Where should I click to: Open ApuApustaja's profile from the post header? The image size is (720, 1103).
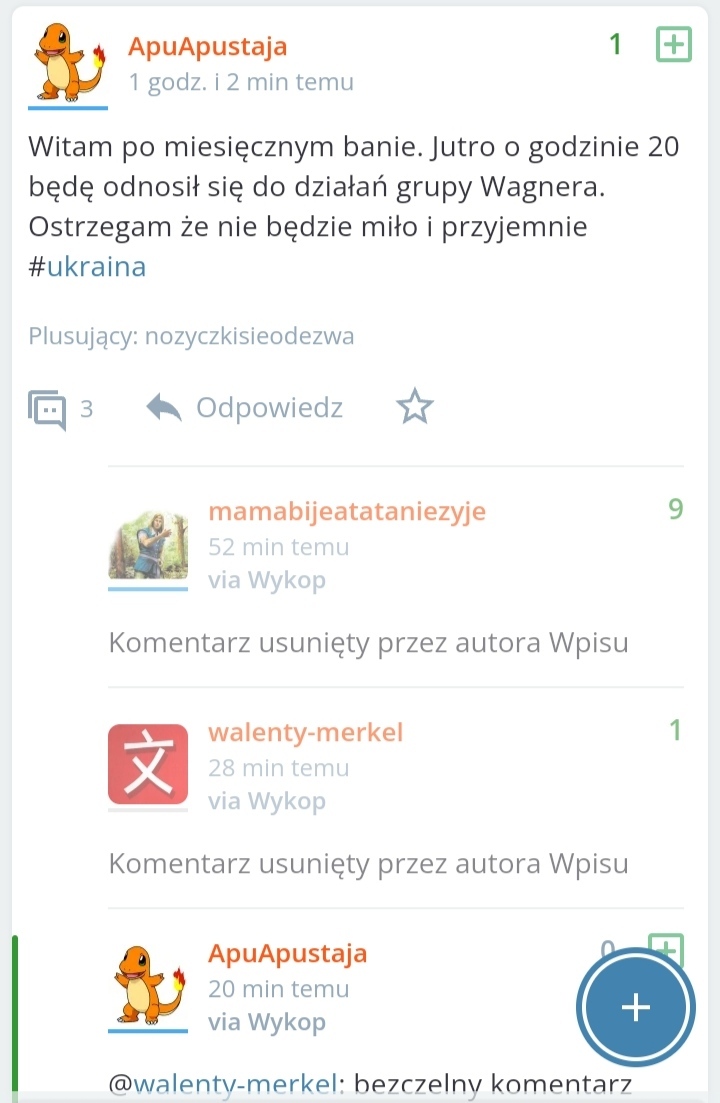[207, 46]
